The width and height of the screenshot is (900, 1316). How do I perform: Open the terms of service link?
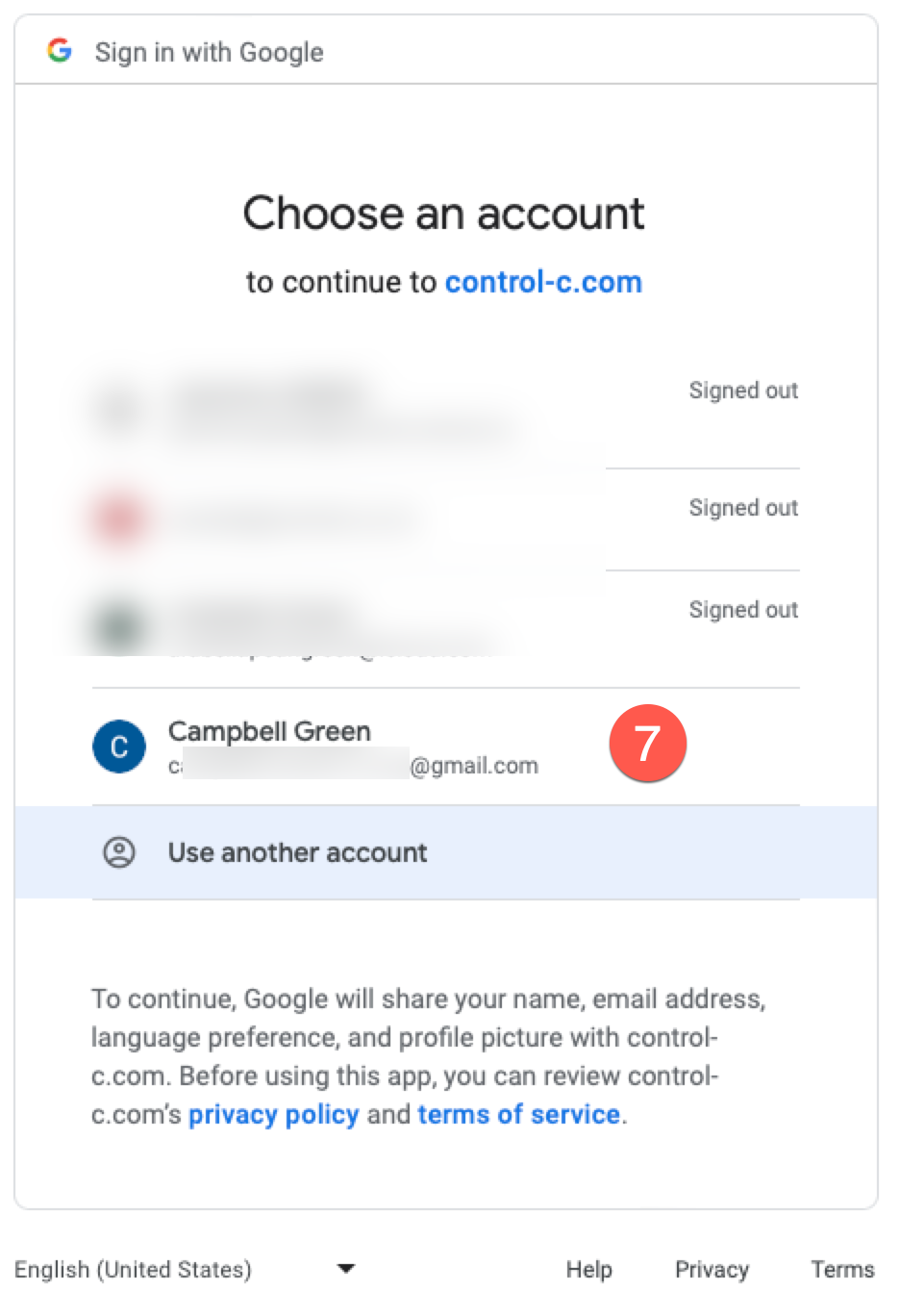pos(518,1114)
